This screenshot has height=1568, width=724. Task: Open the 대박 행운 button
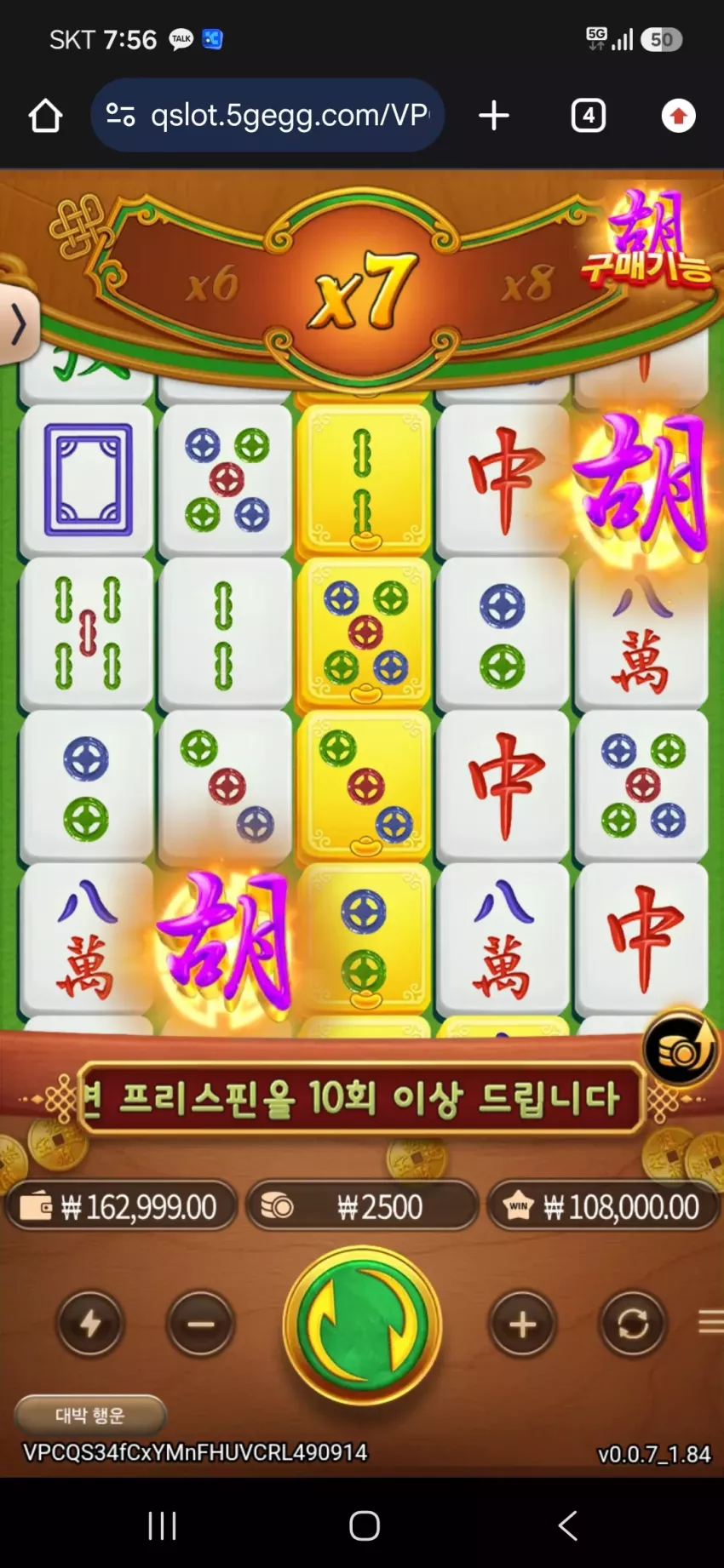pos(89,1415)
